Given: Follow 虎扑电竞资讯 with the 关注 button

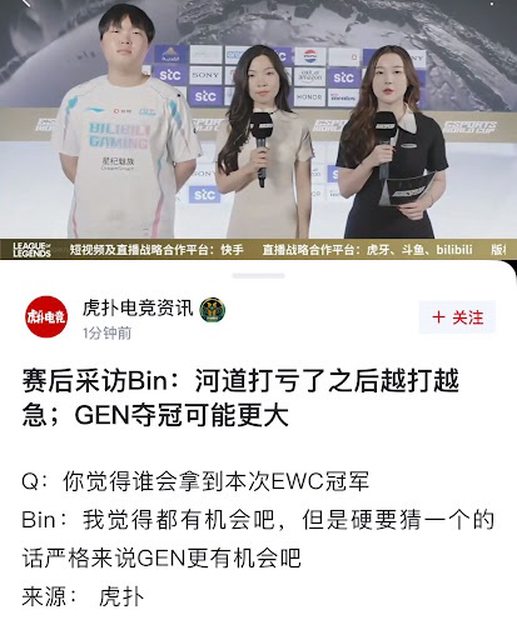Looking at the screenshot, I should tap(457, 317).
